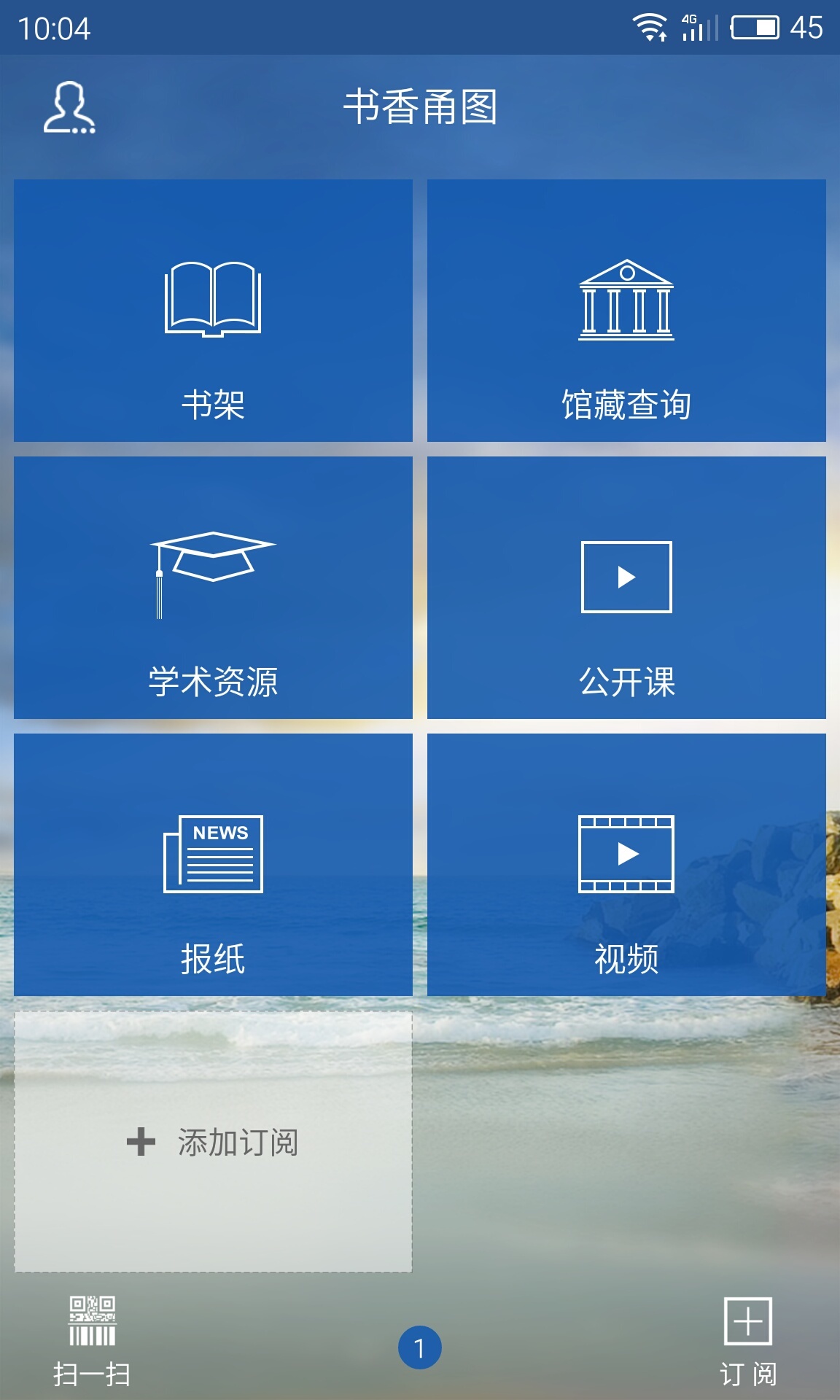Open 订阅 subscriptions at bottom right

[748, 1342]
